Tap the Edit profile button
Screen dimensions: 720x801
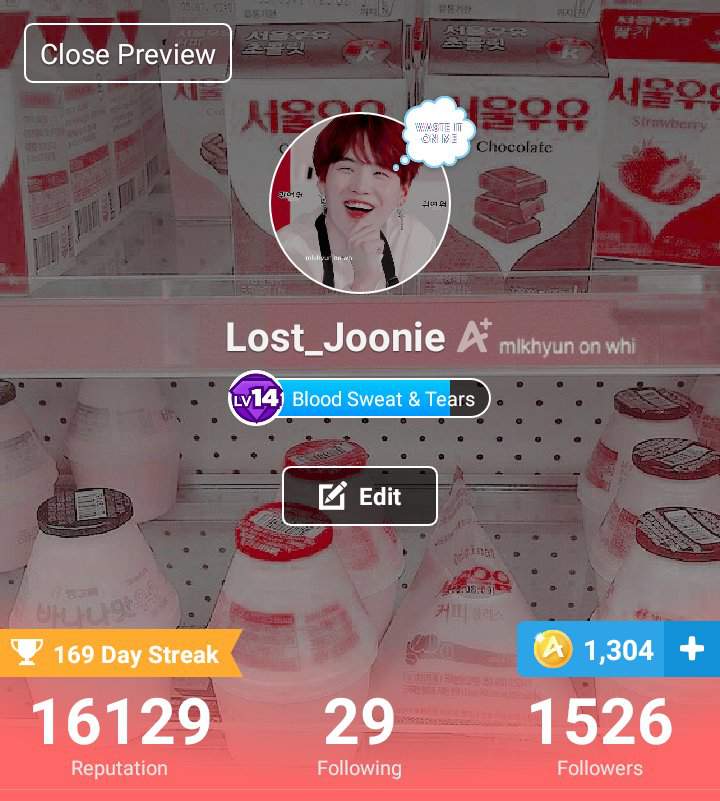[x=360, y=496]
